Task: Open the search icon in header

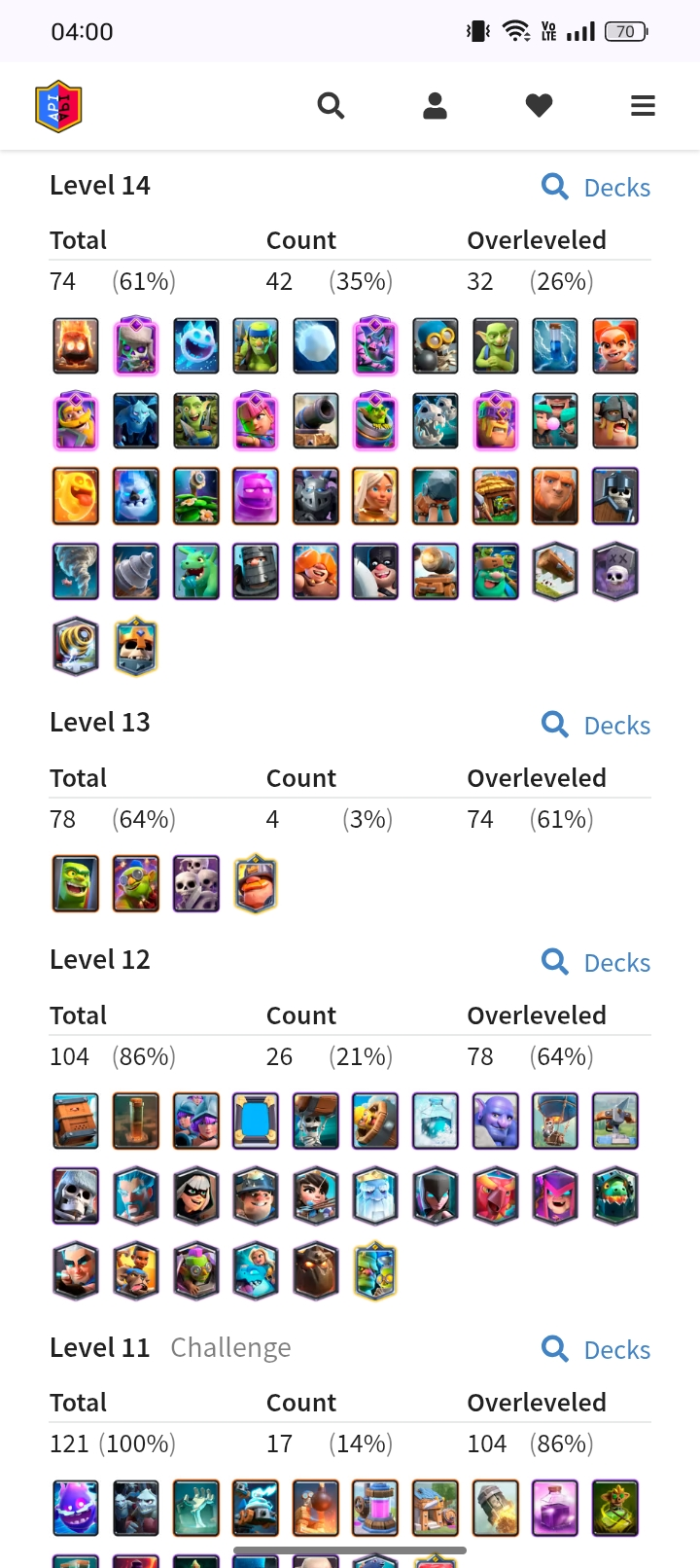Action: (x=331, y=105)
